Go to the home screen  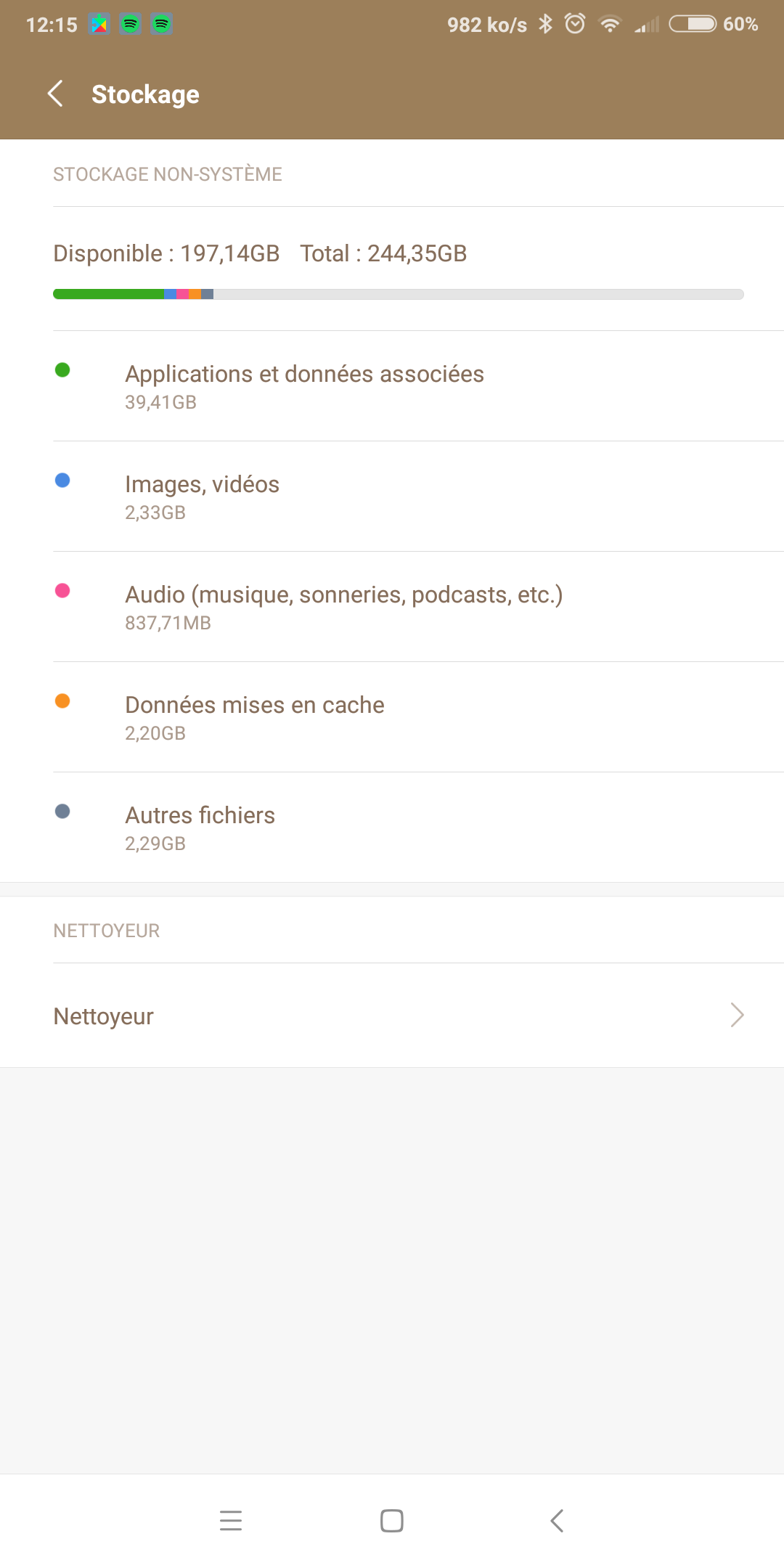392,1520
